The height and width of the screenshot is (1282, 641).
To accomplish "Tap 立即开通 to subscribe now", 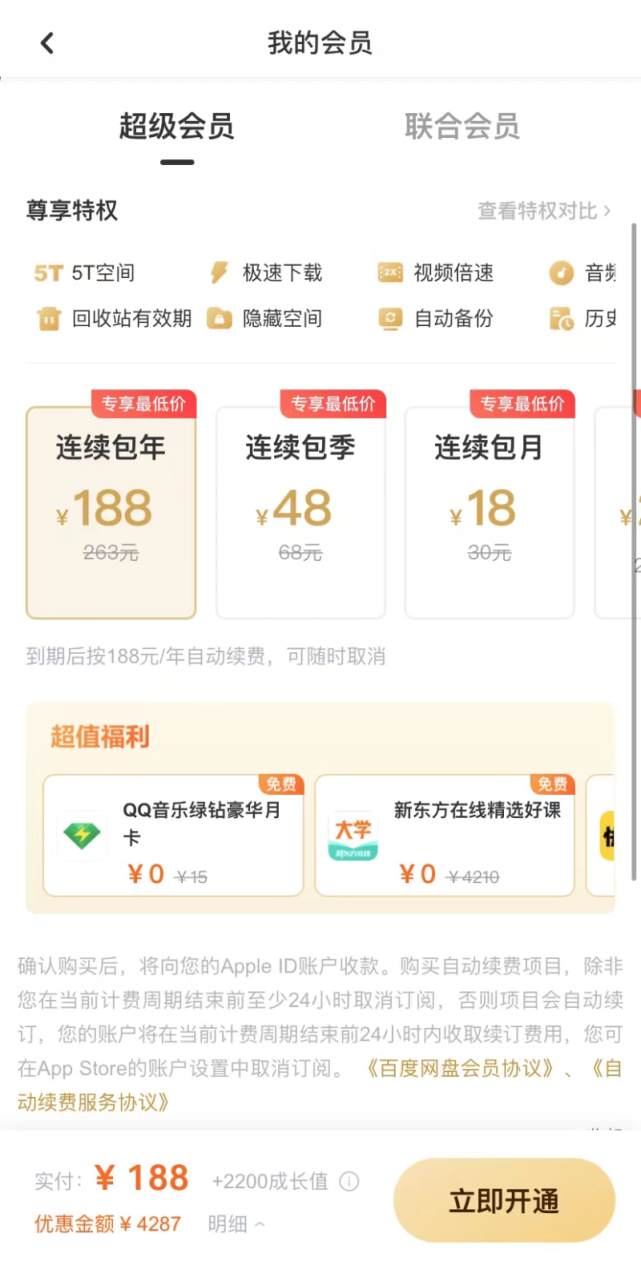I will coord(503,1201).
